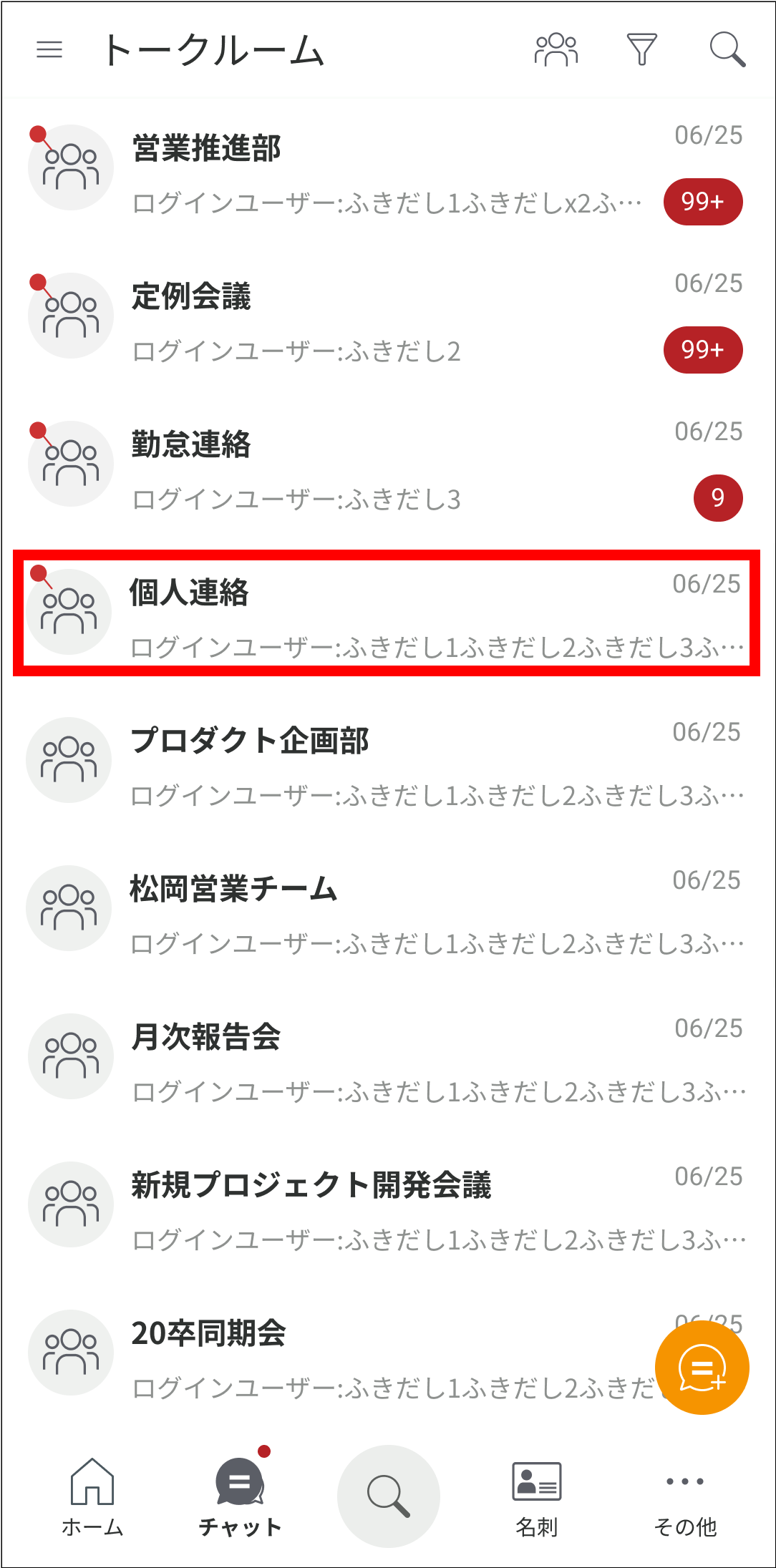Open the その他 tab
The image size is (776, 1568).
pyautogui.click(x=684, y=1497)
